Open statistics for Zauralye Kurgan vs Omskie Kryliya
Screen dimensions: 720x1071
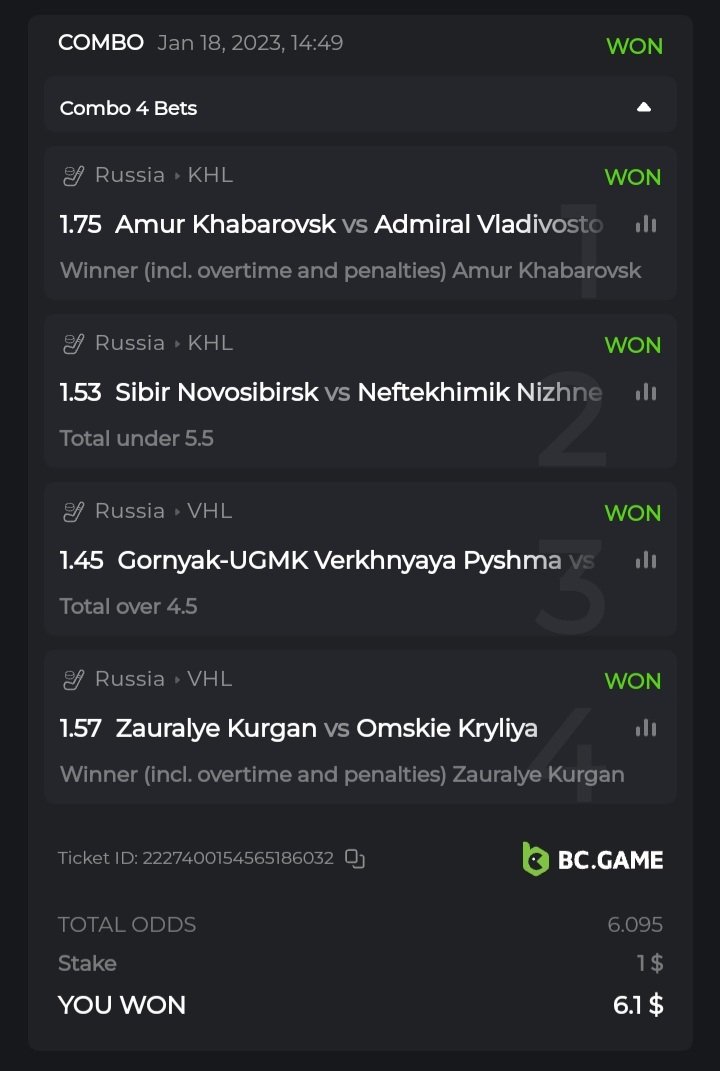pyautogui.click(x=646, y=728)
